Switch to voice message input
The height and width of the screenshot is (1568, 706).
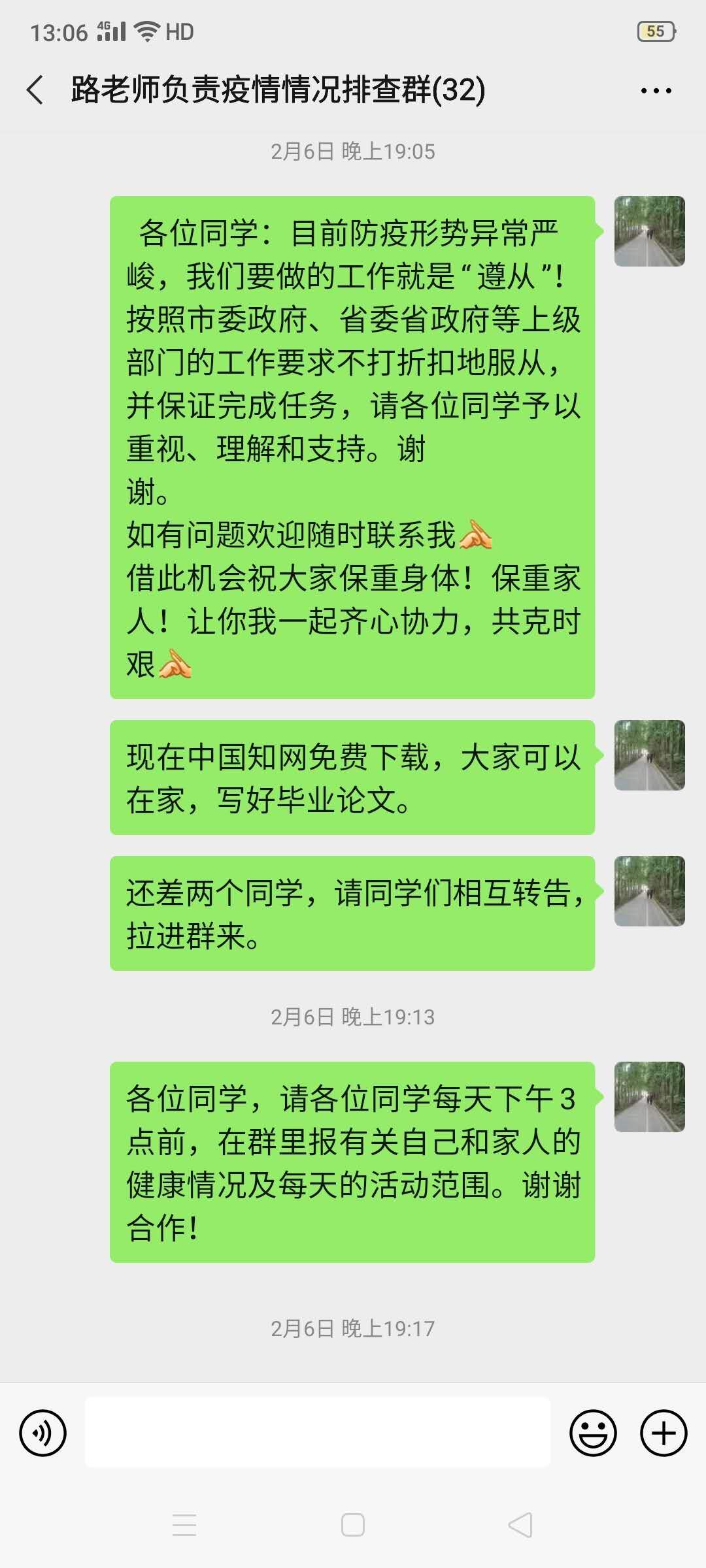click(x=43, y=1433)
